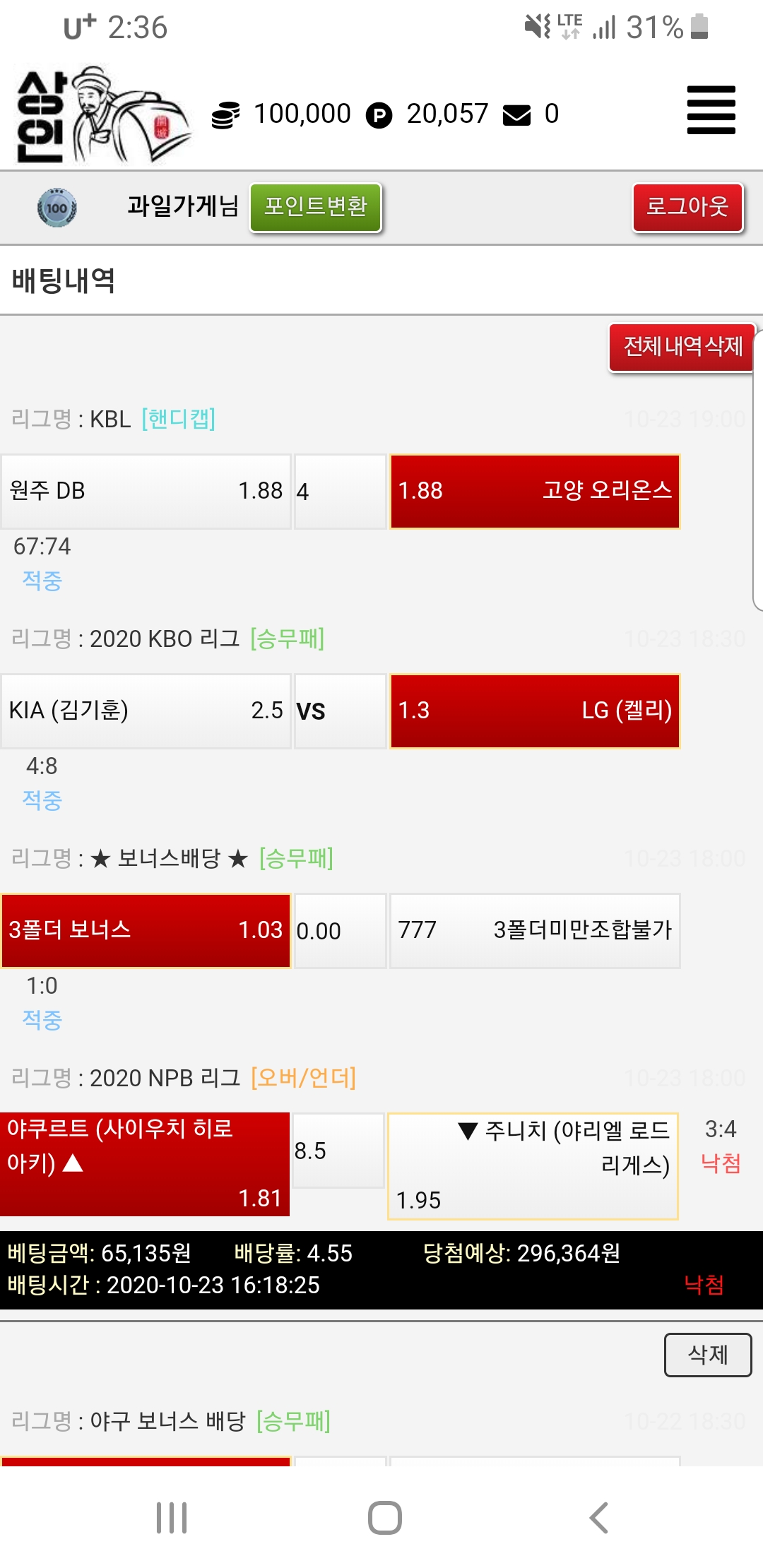763x1568 pixels.
Task: Open recent apps from the navigation bar
Action: [x=172, y=1517]
